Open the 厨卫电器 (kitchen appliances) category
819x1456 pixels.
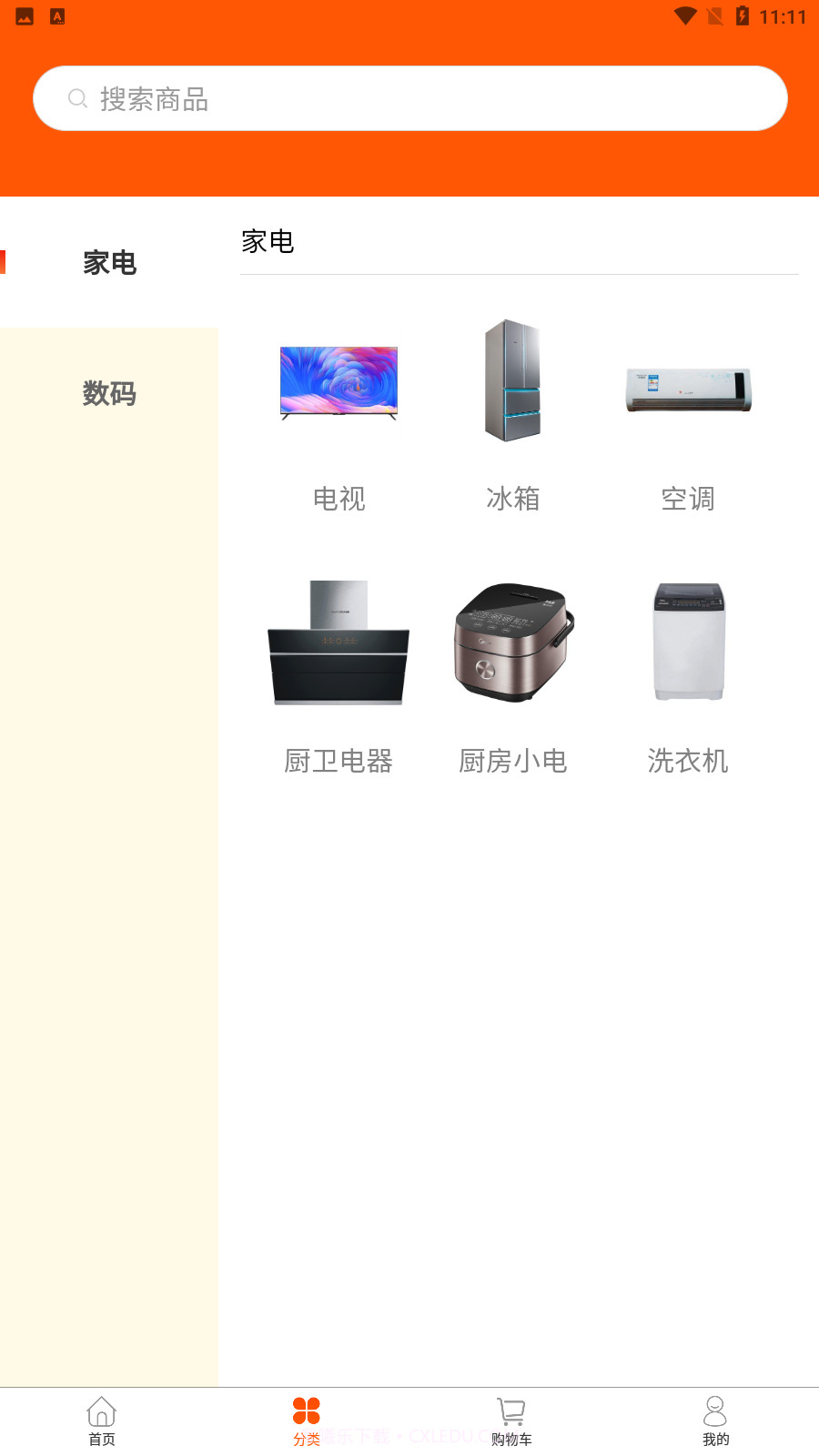338,642
